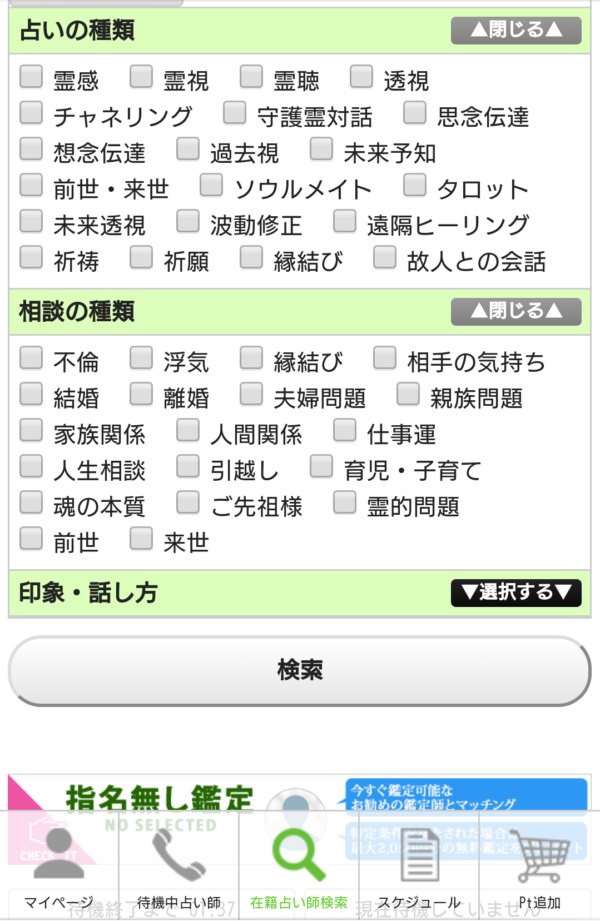The height and width of the screenshot is (921, 600).
Task: Tap the 検索 search button
Action: pos(299,670)
